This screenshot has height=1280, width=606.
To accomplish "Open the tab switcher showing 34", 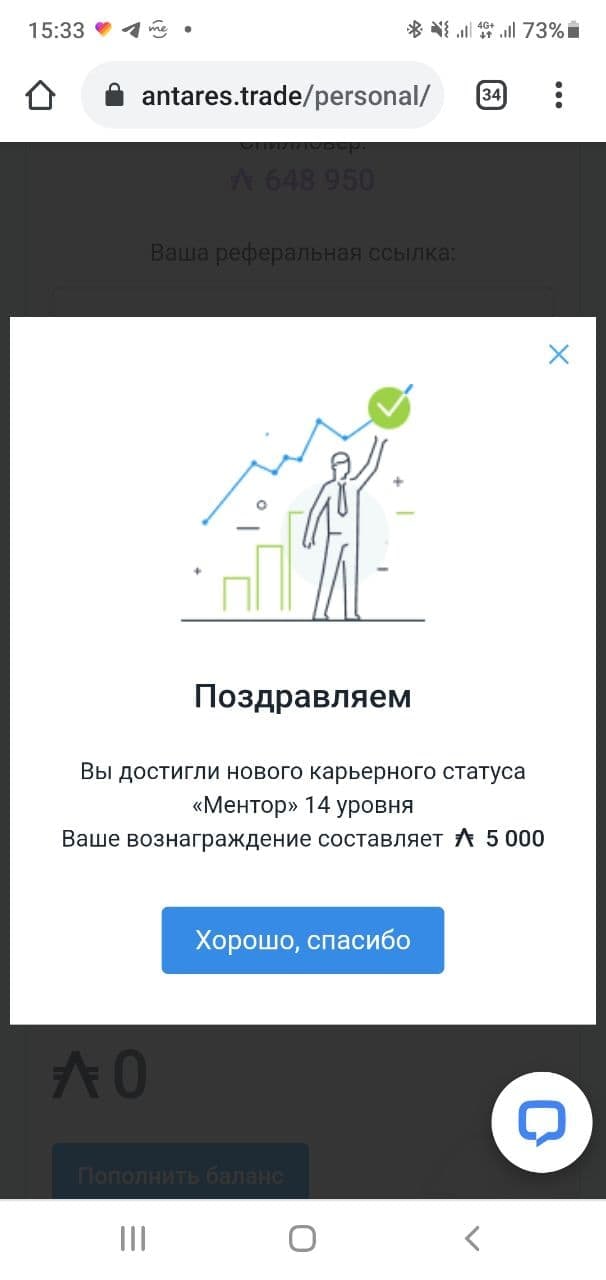I will pyautogui.click(x=491, y=95).
